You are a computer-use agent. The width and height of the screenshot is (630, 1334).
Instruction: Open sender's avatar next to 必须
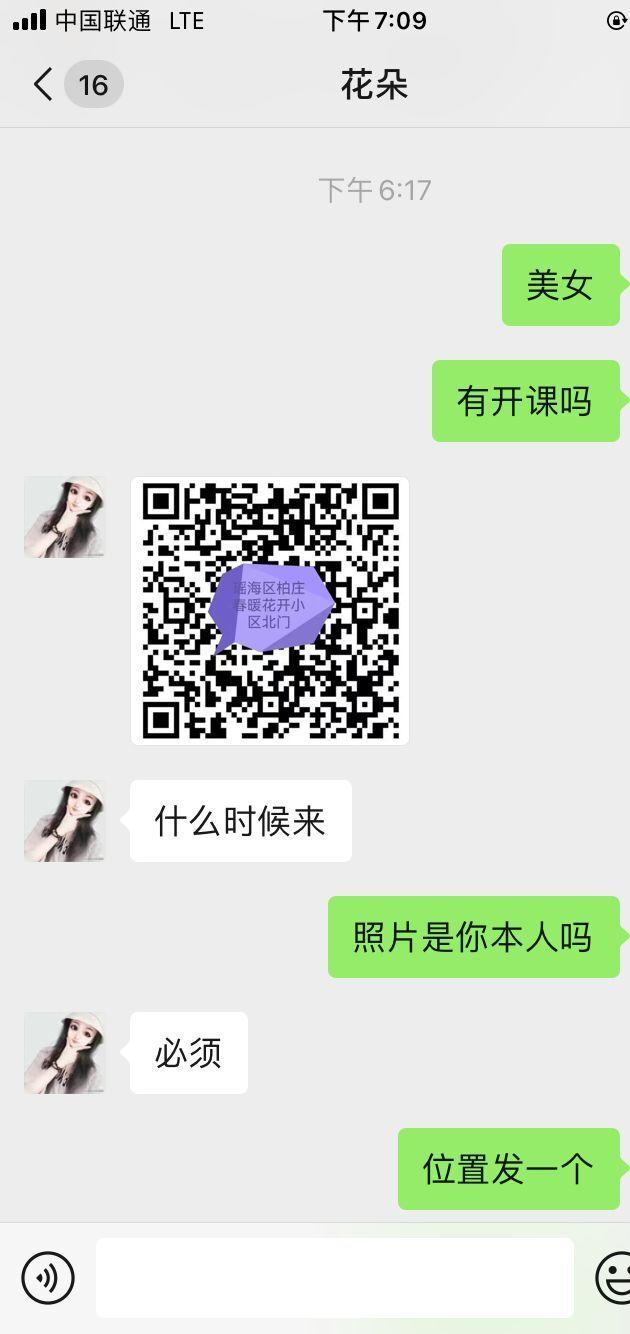(65, 1053)
